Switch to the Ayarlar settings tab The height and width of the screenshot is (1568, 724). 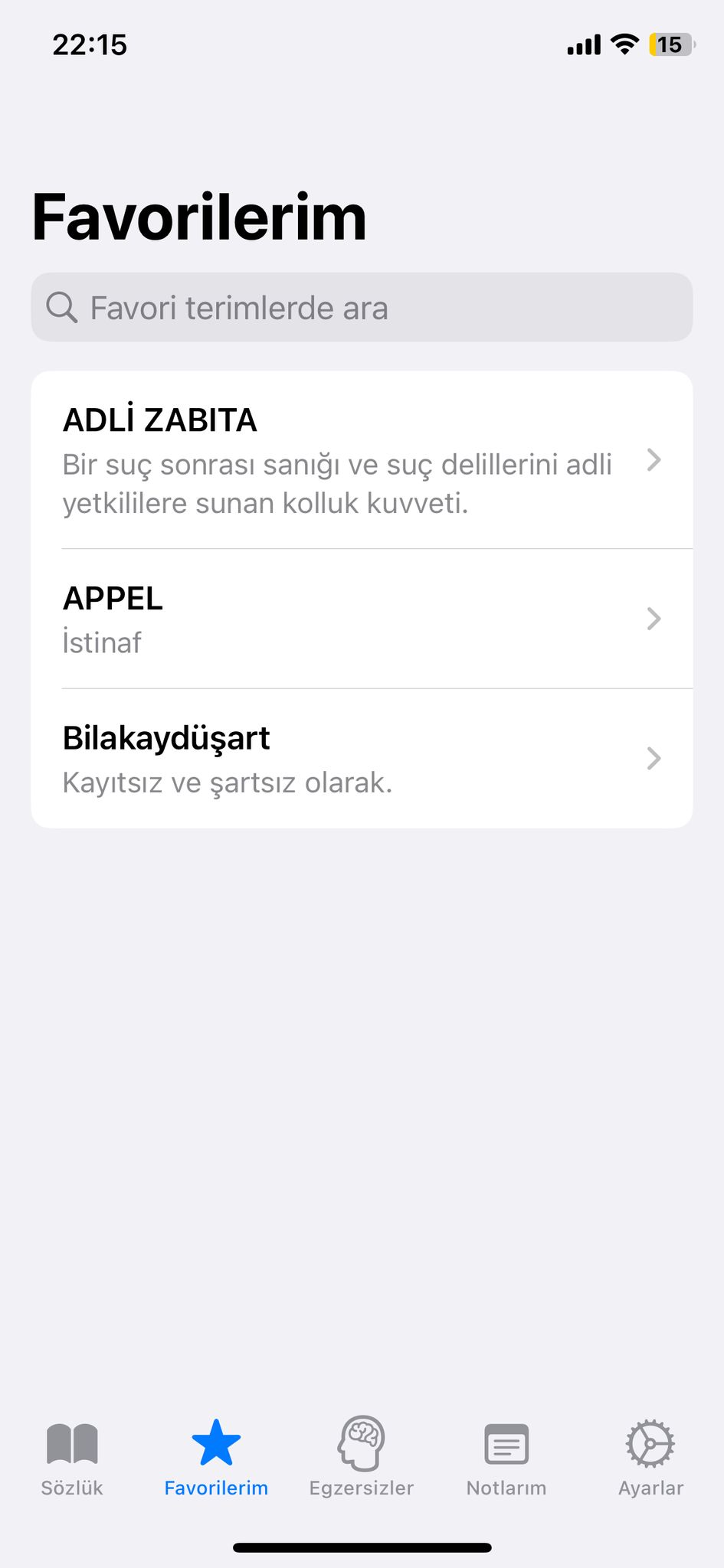650,1459
